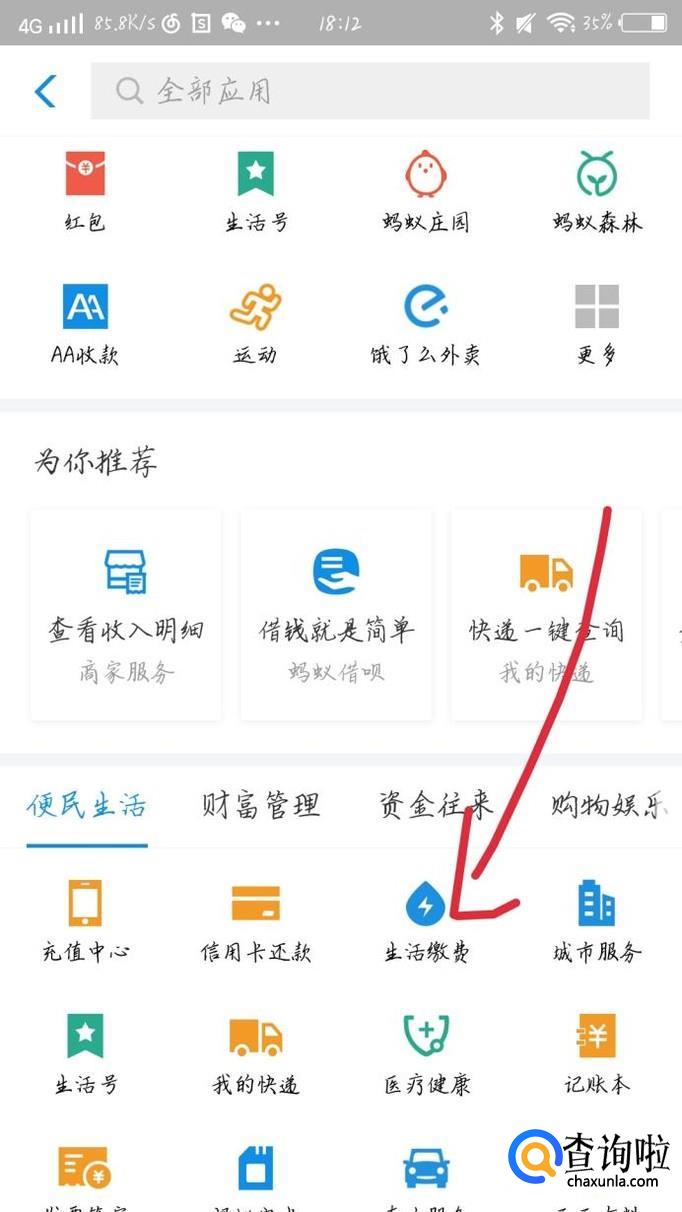Open 运动 app

coord(255,322)
